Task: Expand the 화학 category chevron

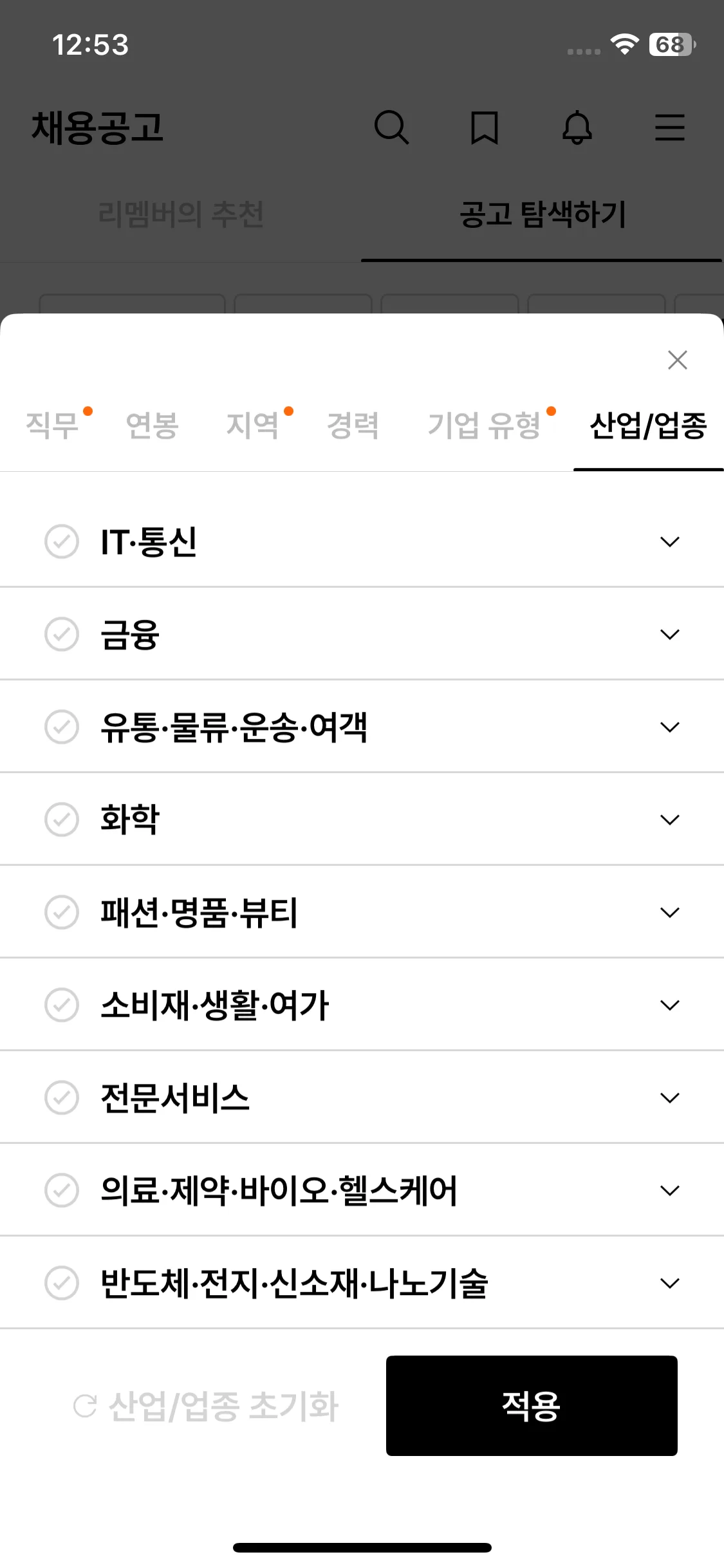Action: pyautogui.click(x=669, y=820)
